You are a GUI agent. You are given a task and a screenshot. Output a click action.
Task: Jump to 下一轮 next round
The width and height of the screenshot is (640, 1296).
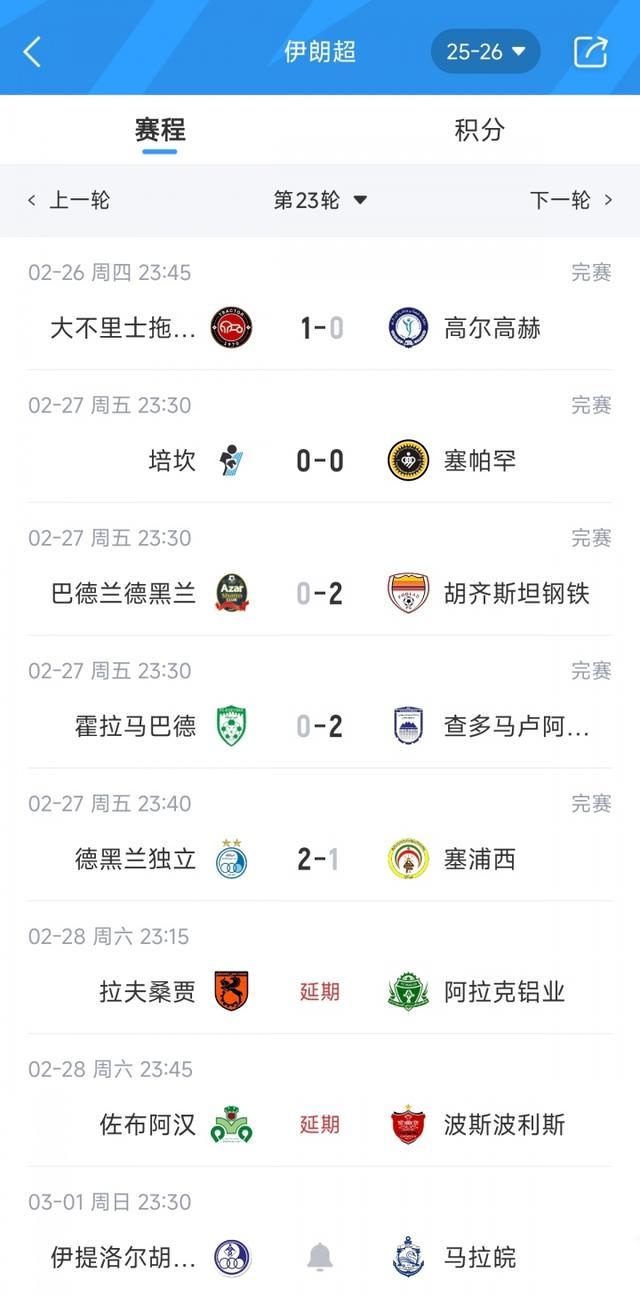click(571, 200)
